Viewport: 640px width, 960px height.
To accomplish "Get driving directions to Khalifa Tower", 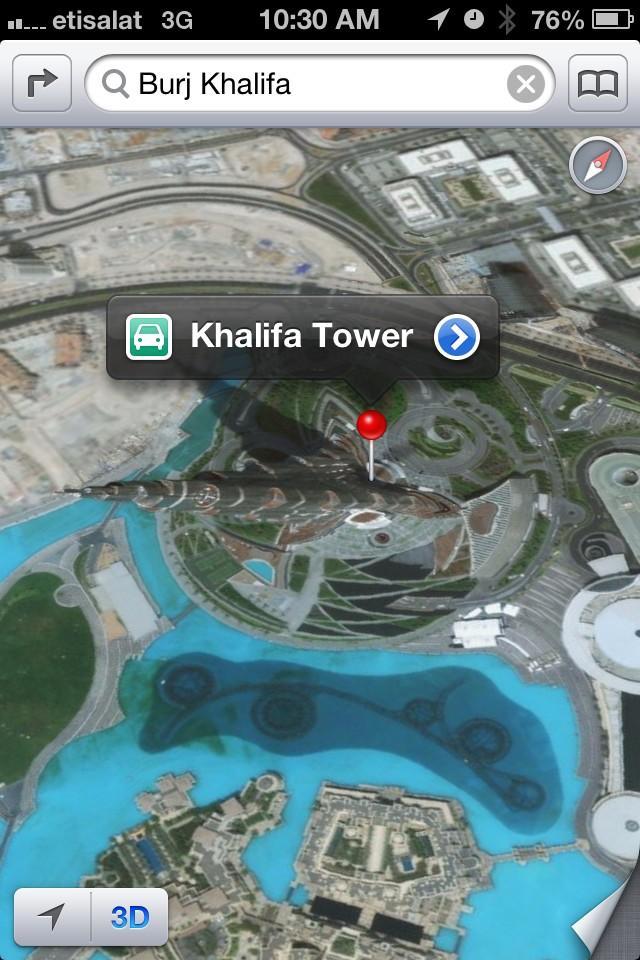I will pos(150,337).
